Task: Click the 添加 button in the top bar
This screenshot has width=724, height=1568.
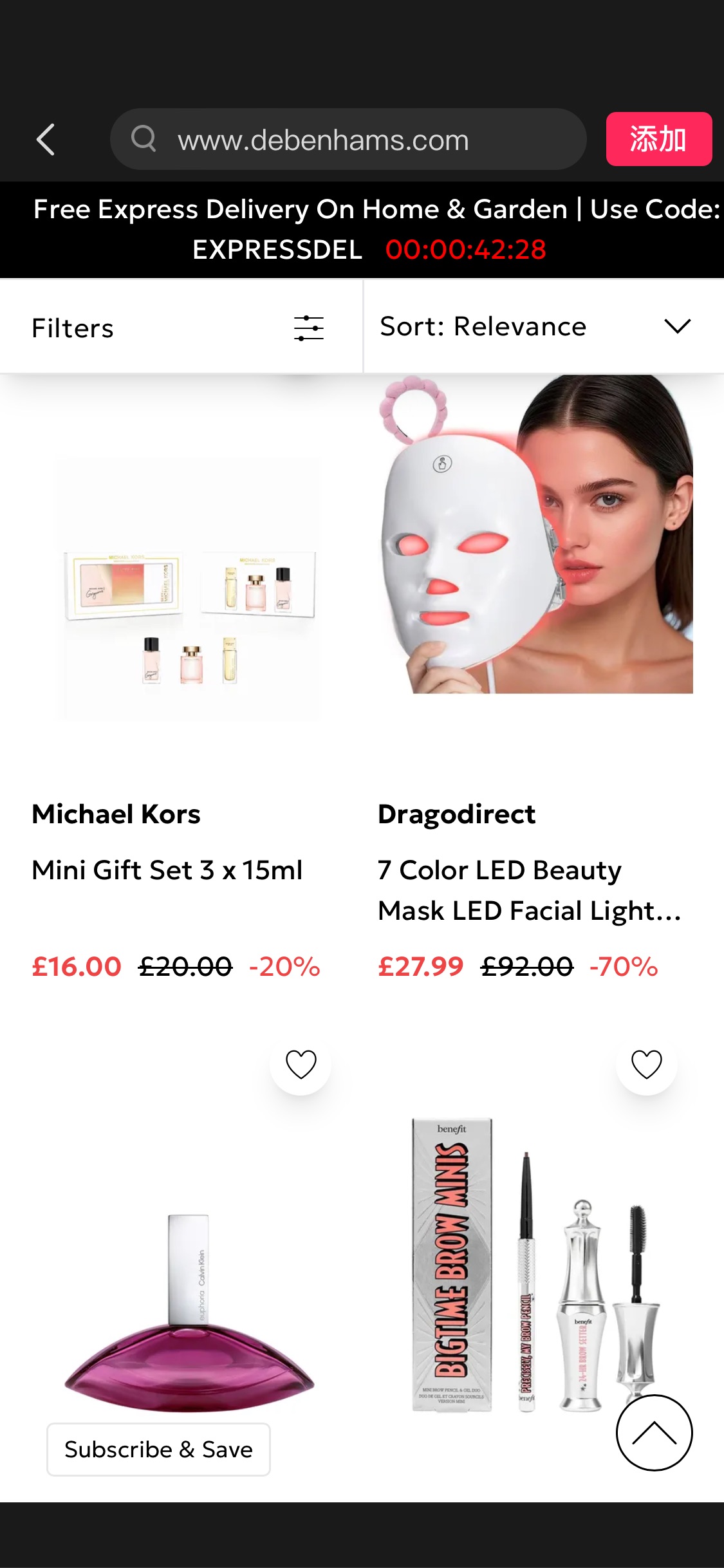Action: click(x=658, y=140)
